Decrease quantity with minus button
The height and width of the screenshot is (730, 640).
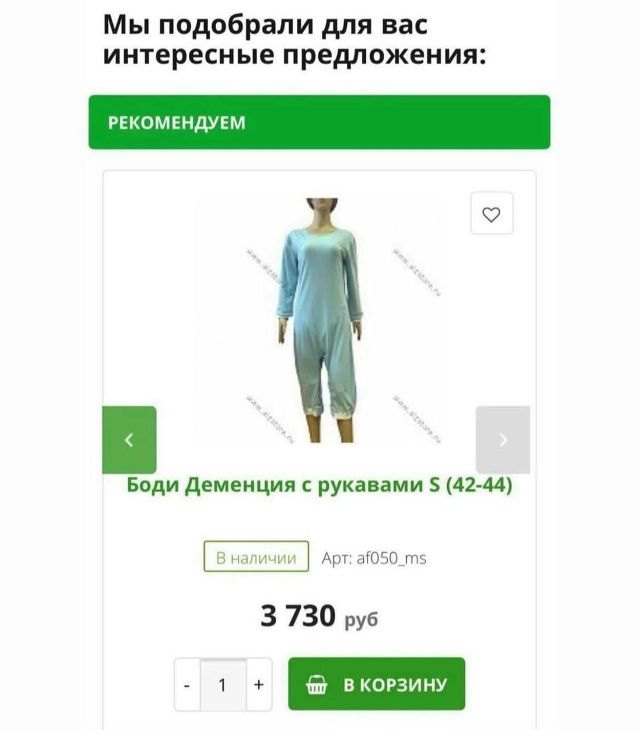(x=187, y=685)
